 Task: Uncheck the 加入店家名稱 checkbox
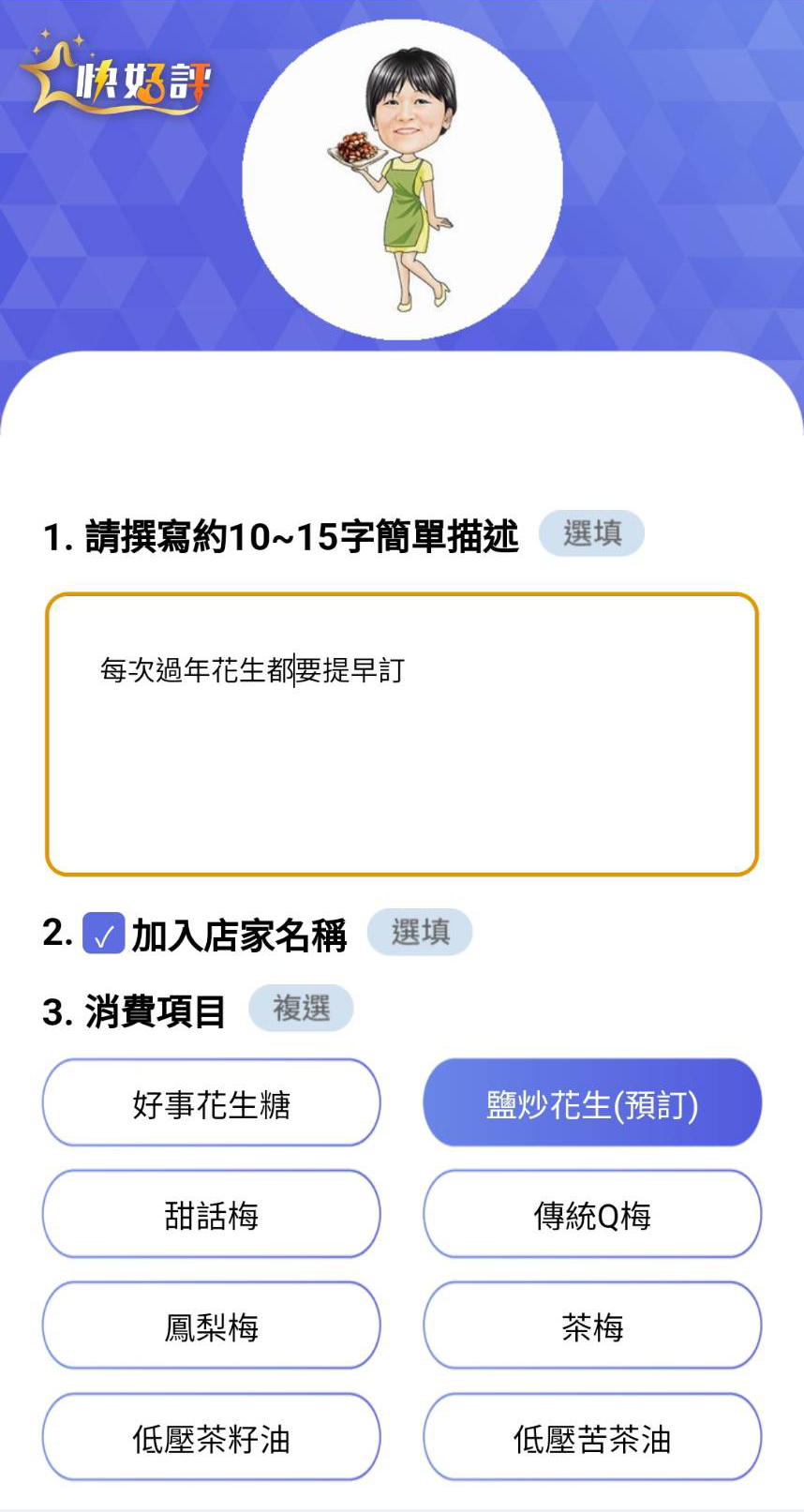(103, 934)
